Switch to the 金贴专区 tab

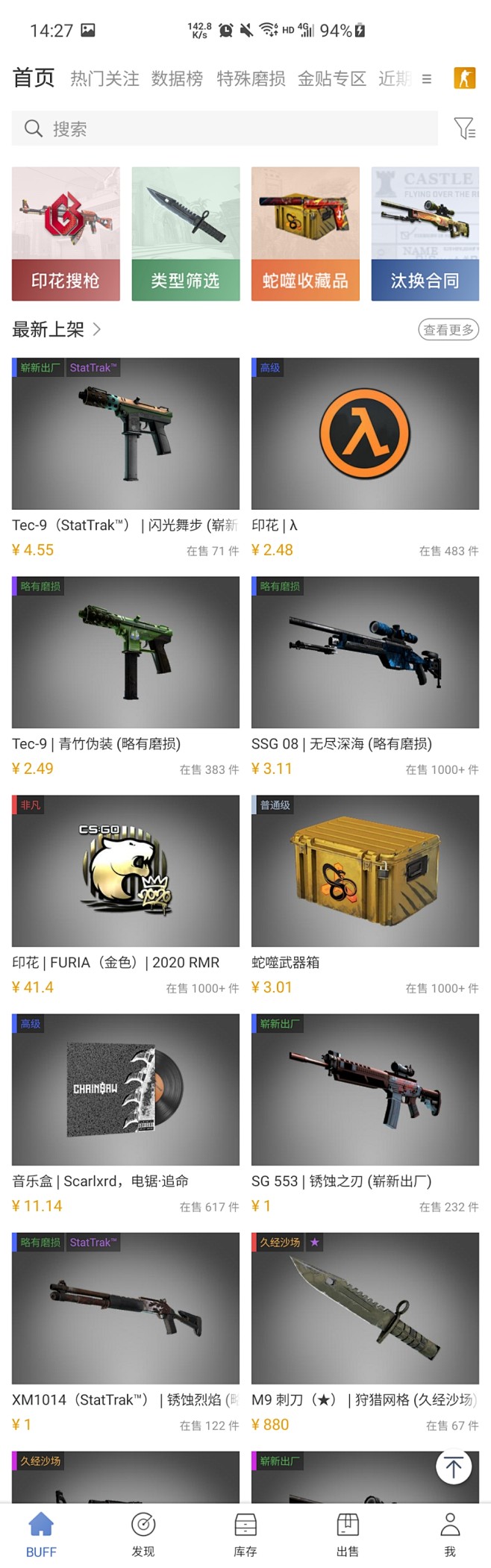pos(331,79)
